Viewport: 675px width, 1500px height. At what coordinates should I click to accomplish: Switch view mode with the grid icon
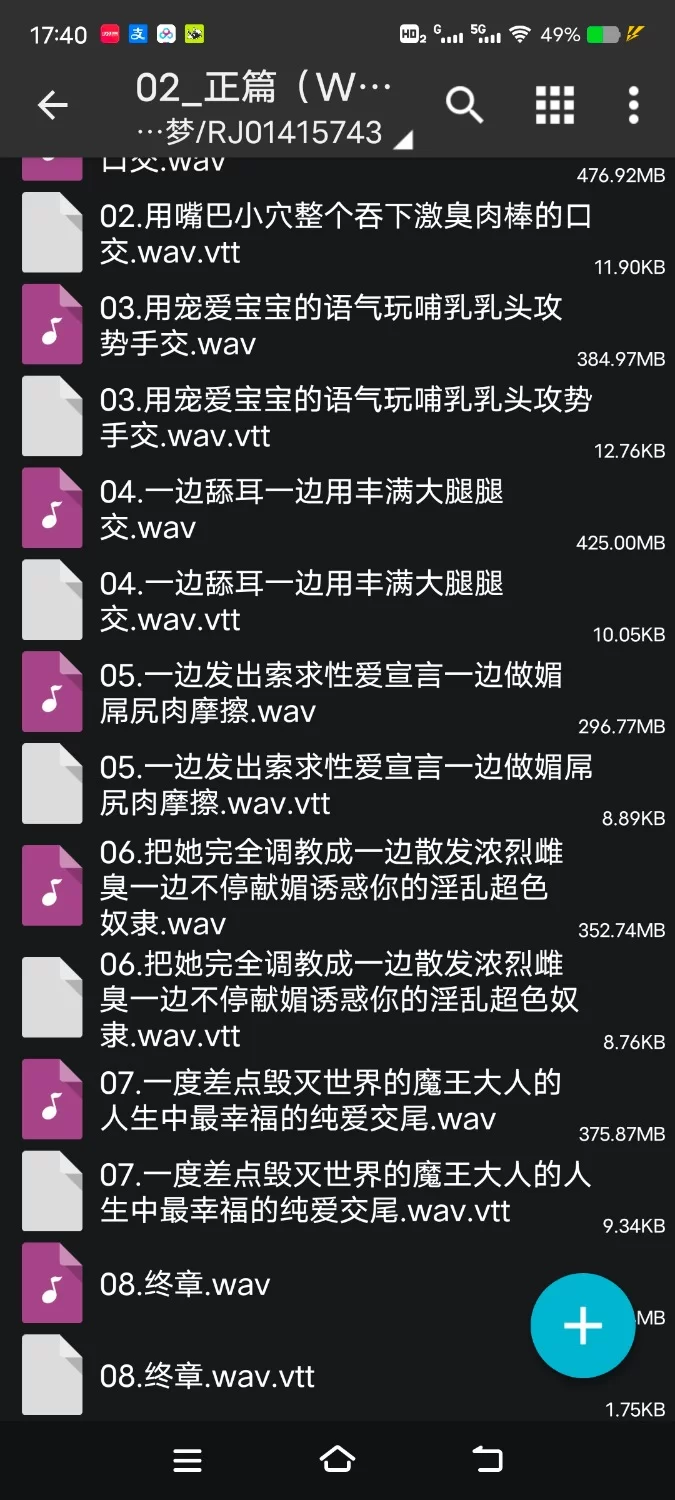coord(554,105)
